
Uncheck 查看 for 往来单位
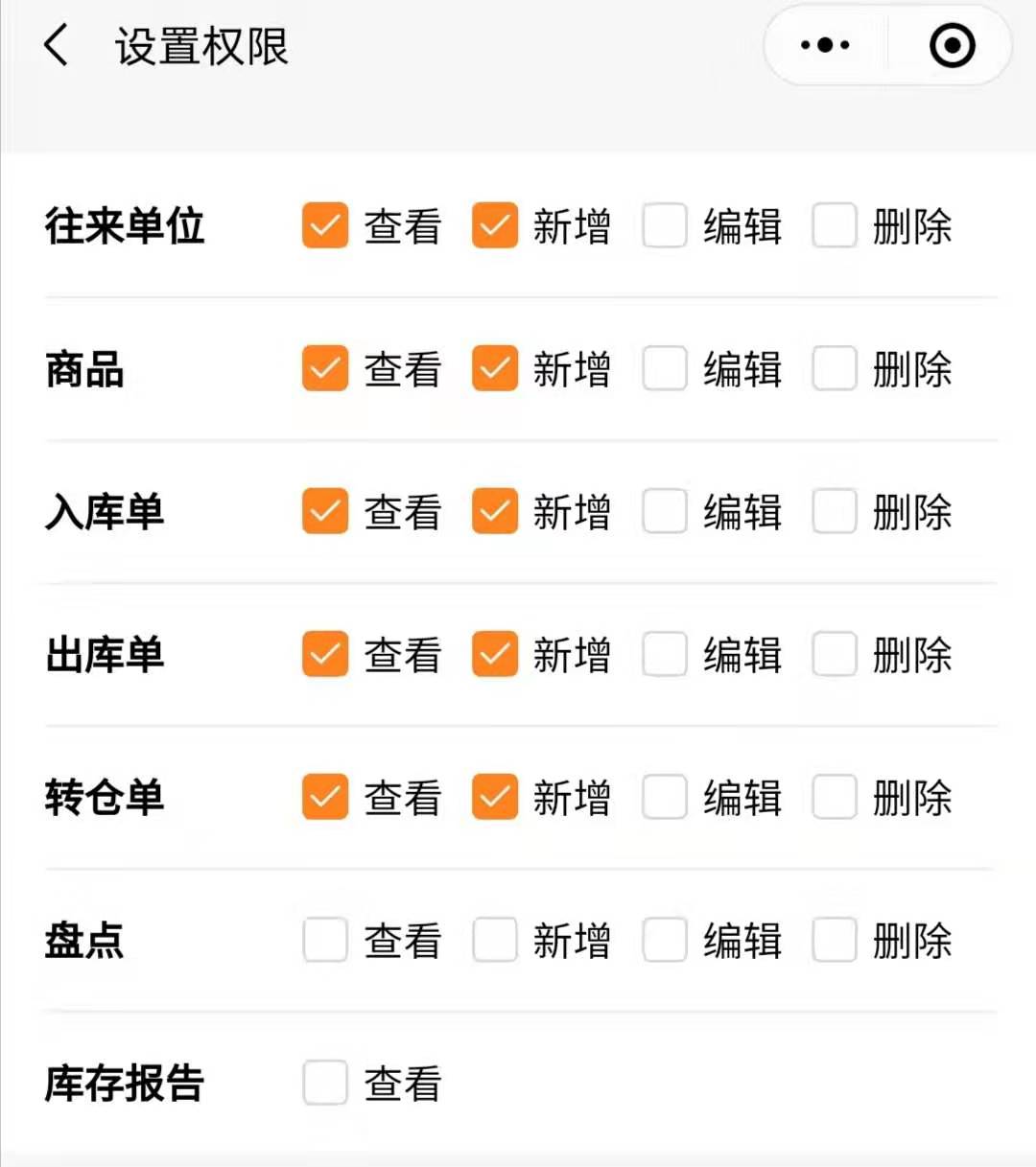coord(325,226)
